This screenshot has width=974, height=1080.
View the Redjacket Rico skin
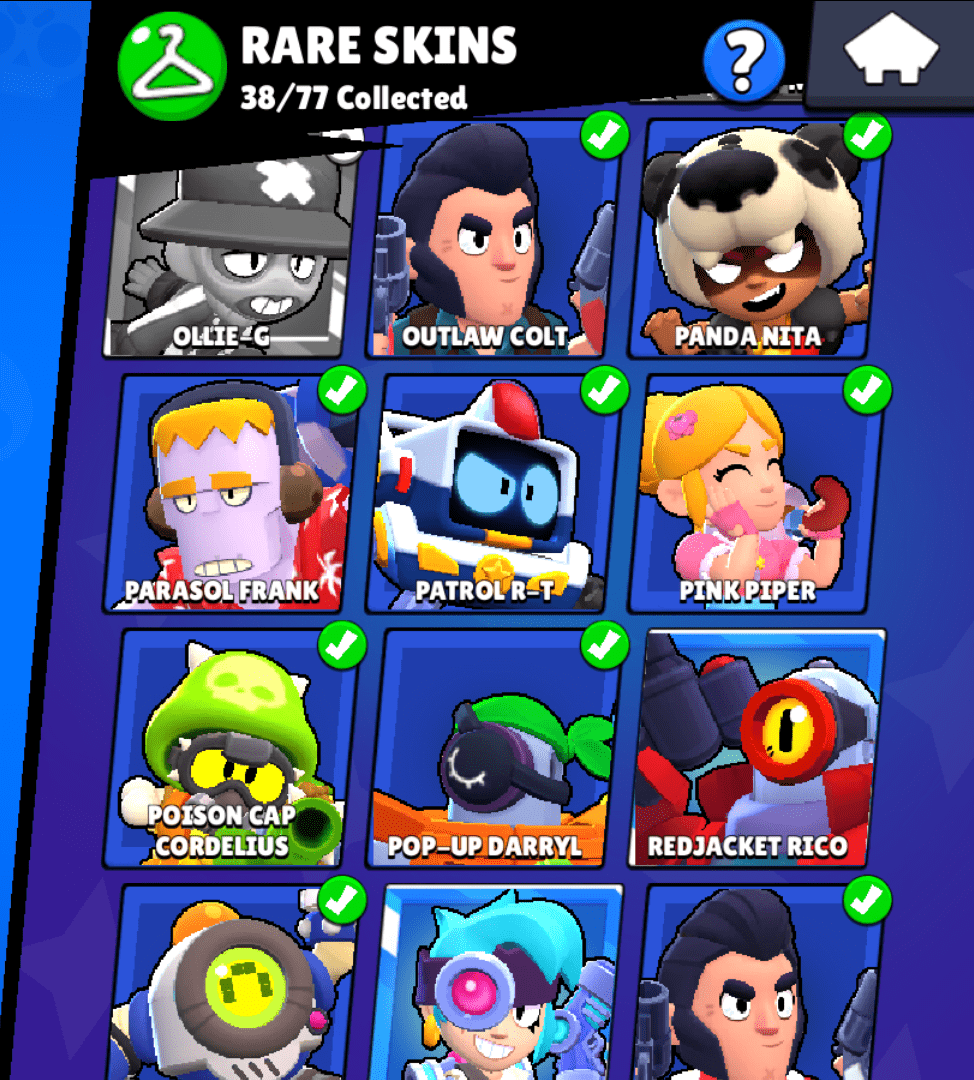[755, 750]
